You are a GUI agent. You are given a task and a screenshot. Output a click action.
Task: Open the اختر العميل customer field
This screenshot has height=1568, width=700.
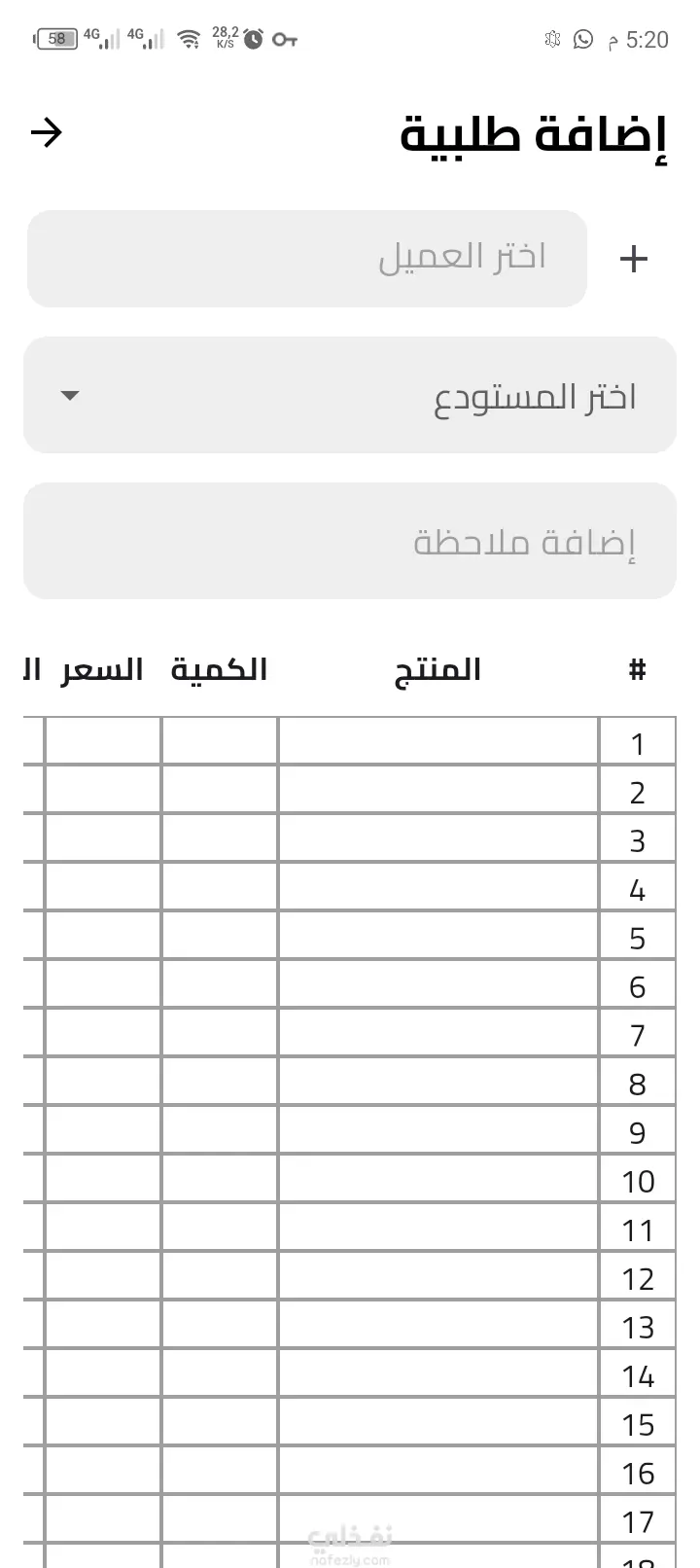(307, 259)
